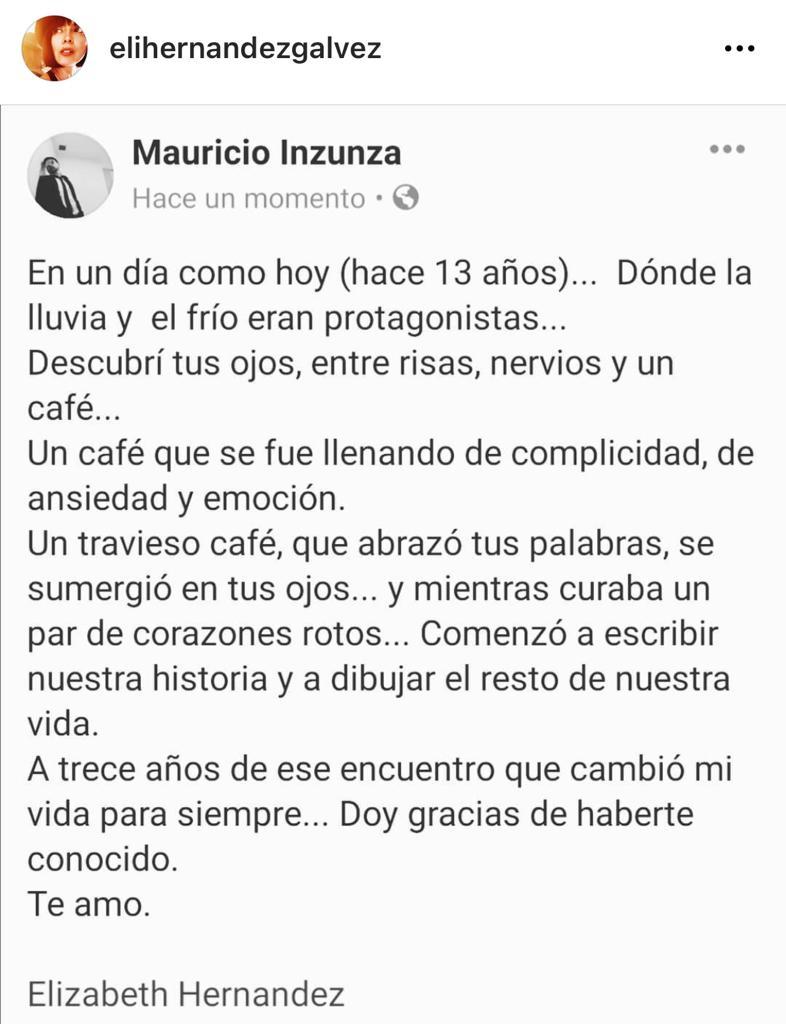
Task: Click Mauricio Inzunza's profile avatar
Action: (x=68, y=172)
